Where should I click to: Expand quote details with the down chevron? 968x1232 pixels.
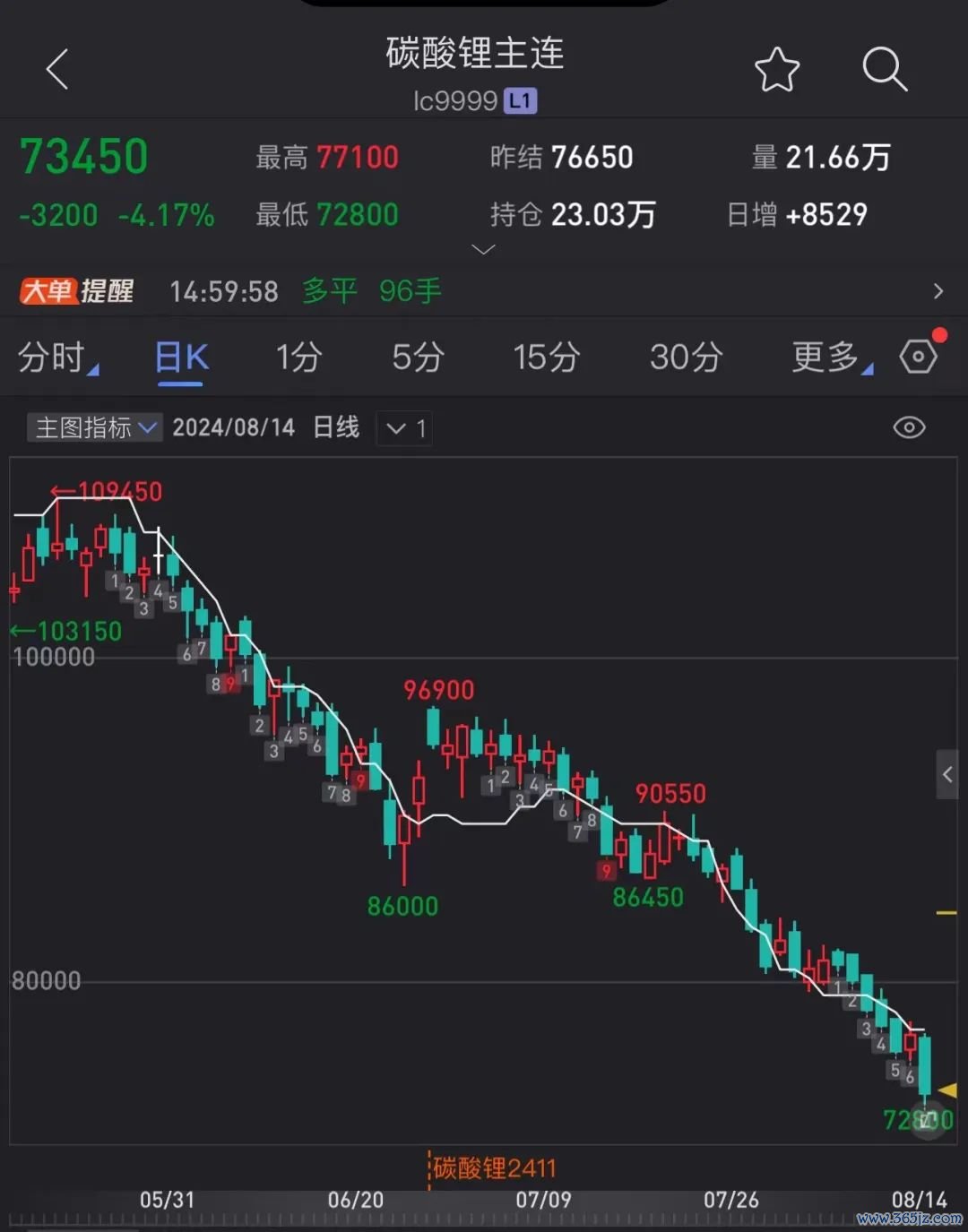pyautogui.click(x=483, y=250)
